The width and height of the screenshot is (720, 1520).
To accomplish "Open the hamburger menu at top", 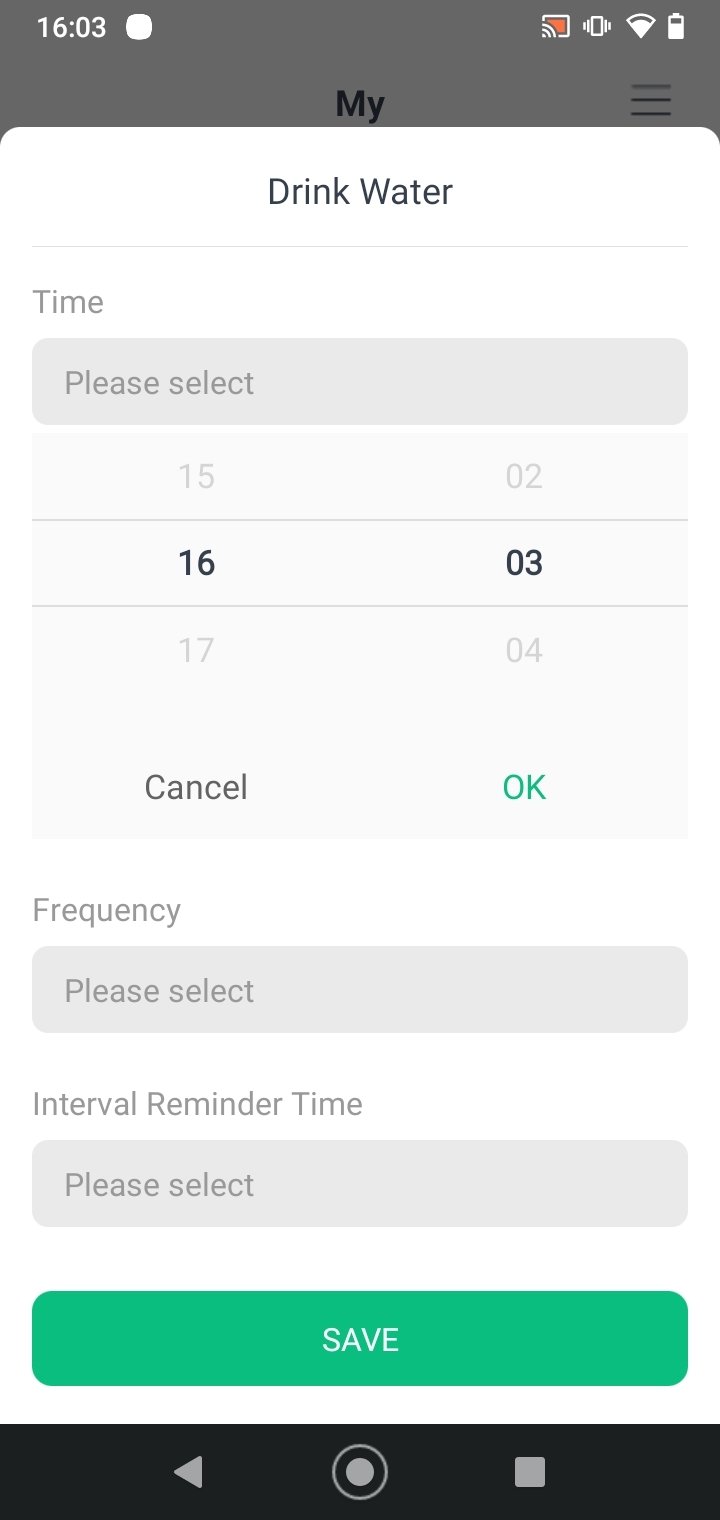I will 650,102.
